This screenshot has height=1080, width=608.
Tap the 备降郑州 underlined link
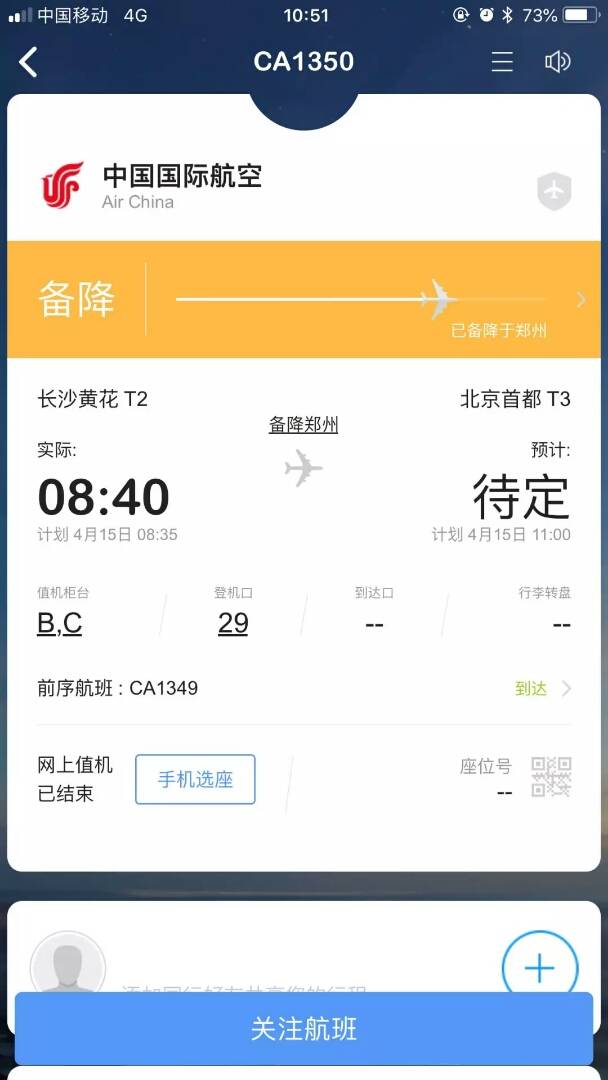point(303,425)
